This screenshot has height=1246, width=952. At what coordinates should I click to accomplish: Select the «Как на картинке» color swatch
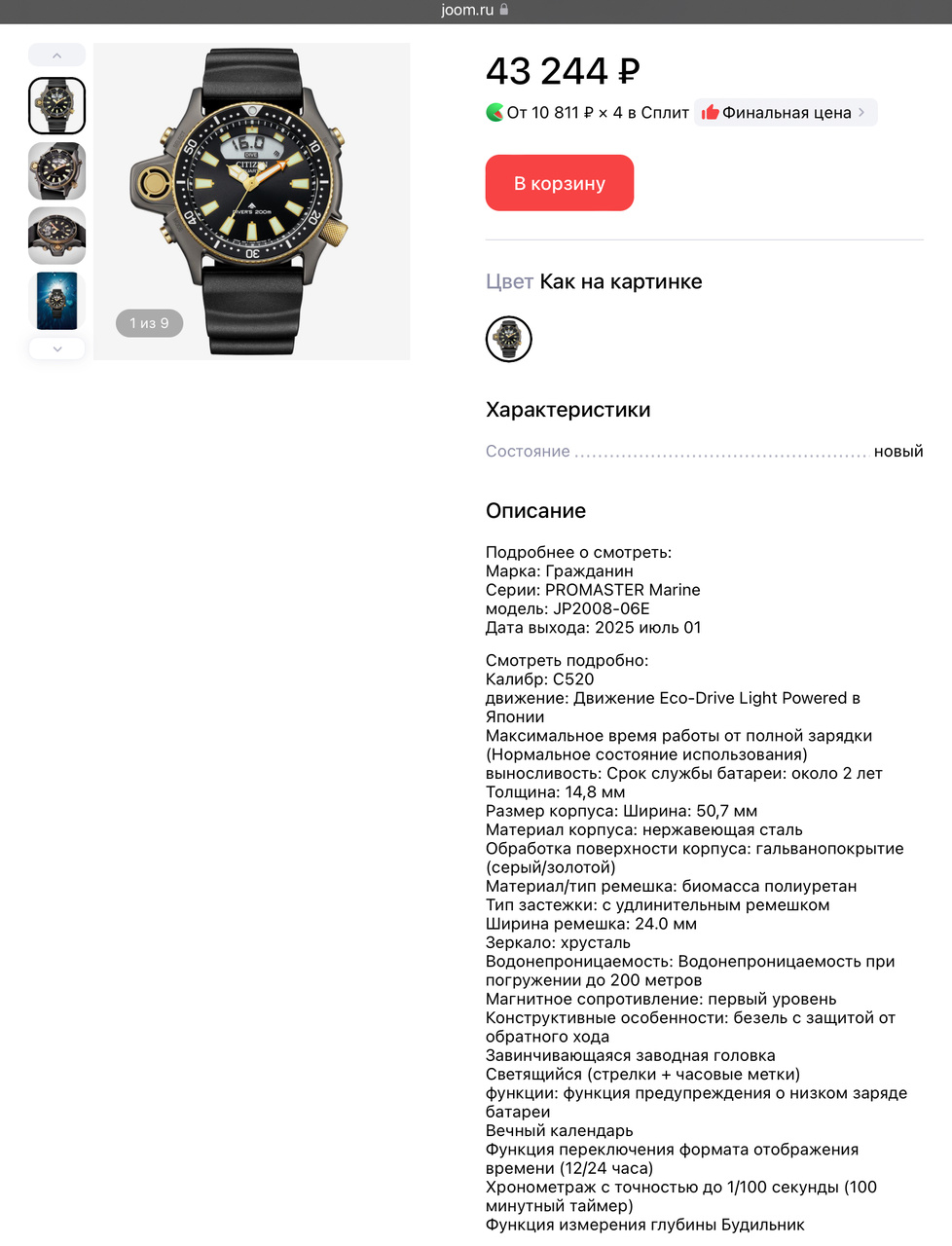pos(508,339)
